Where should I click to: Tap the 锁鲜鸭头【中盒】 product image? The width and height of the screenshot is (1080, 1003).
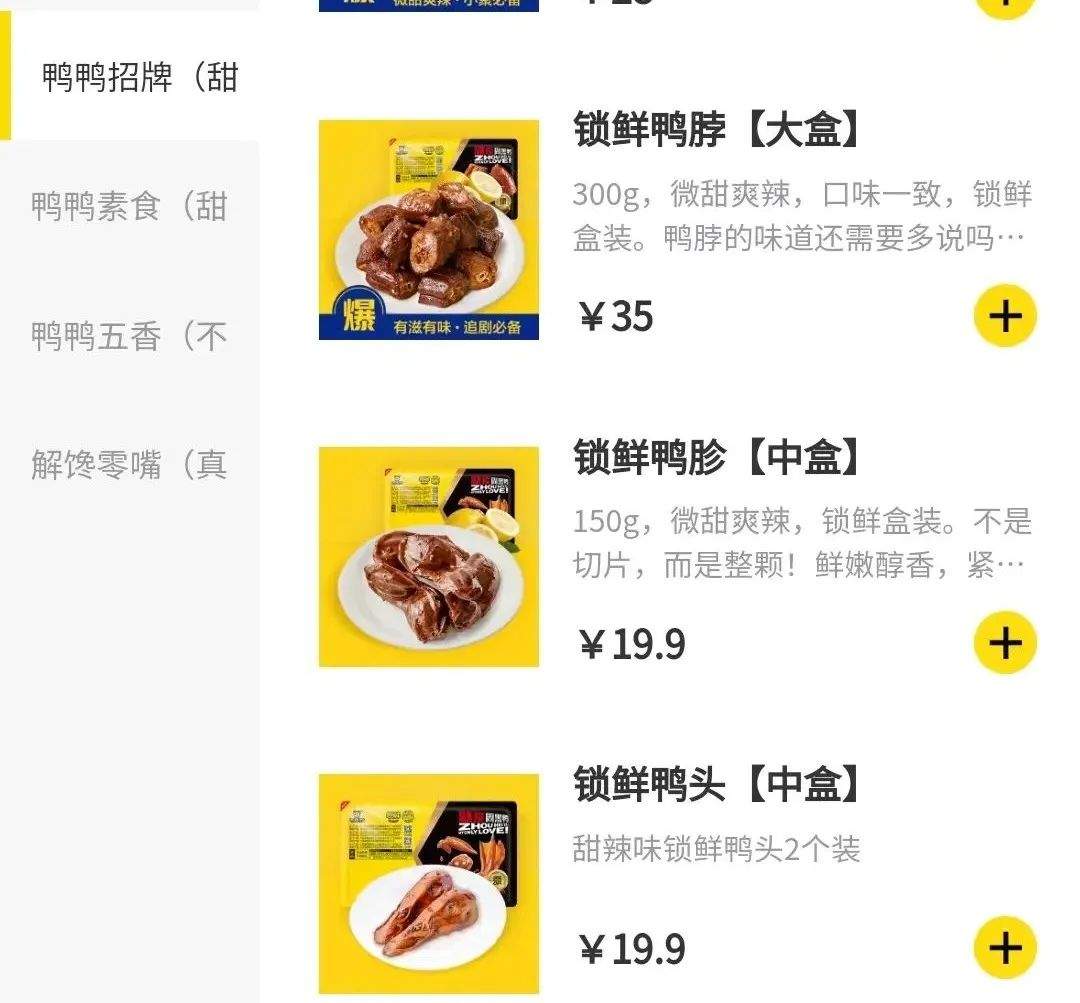point(429,883)
